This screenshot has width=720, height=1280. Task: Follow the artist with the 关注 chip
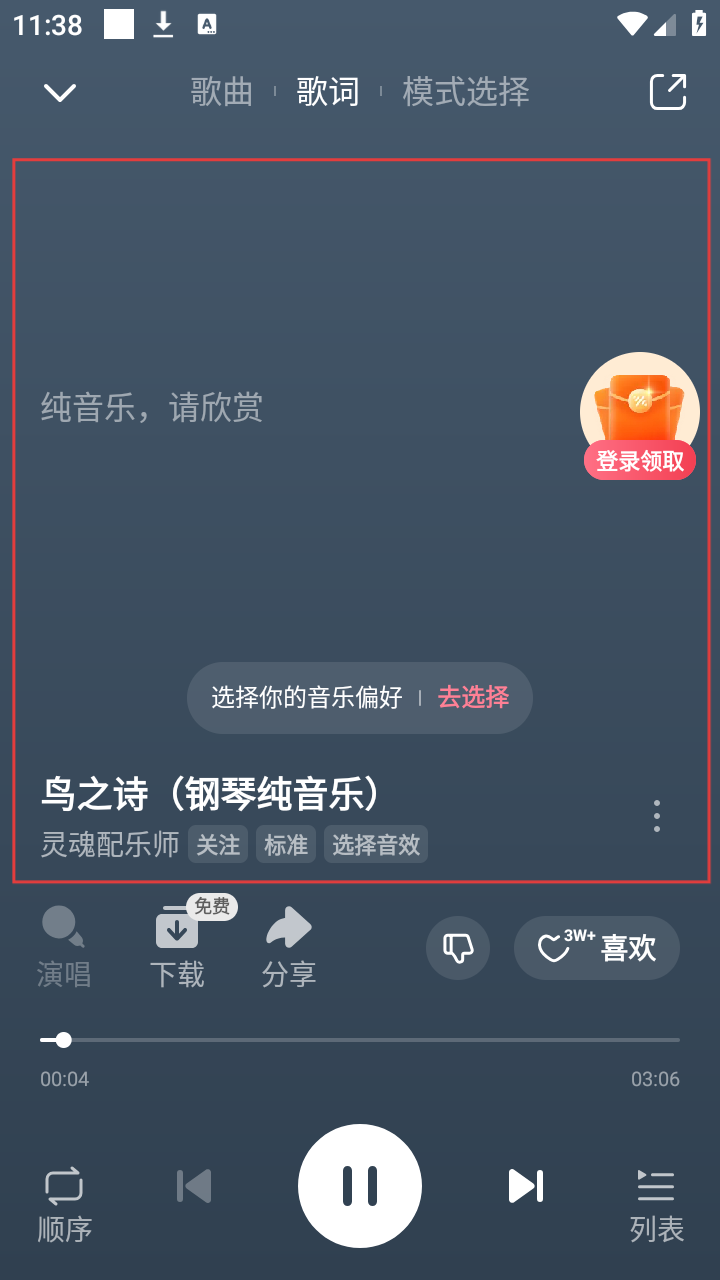click(x=218, y=845)
